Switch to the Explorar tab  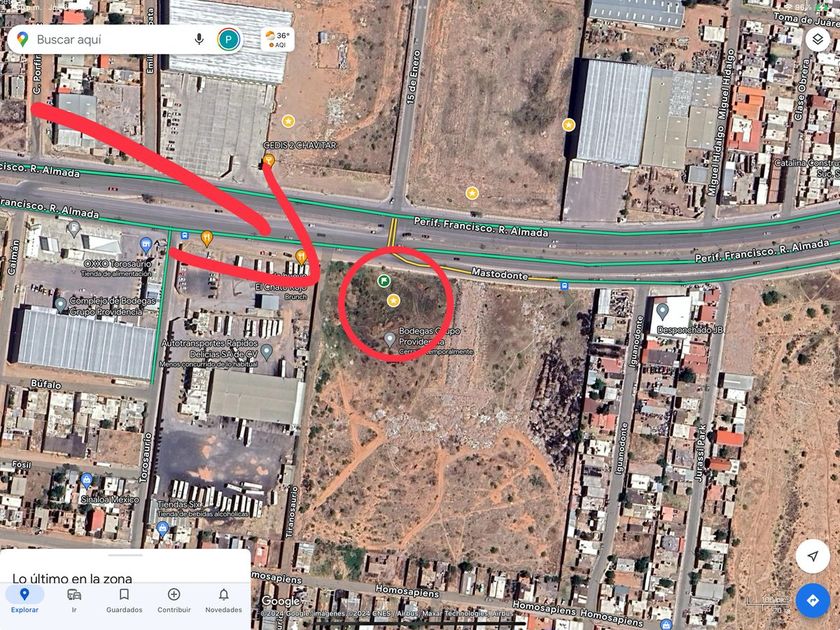pos(24,599)
